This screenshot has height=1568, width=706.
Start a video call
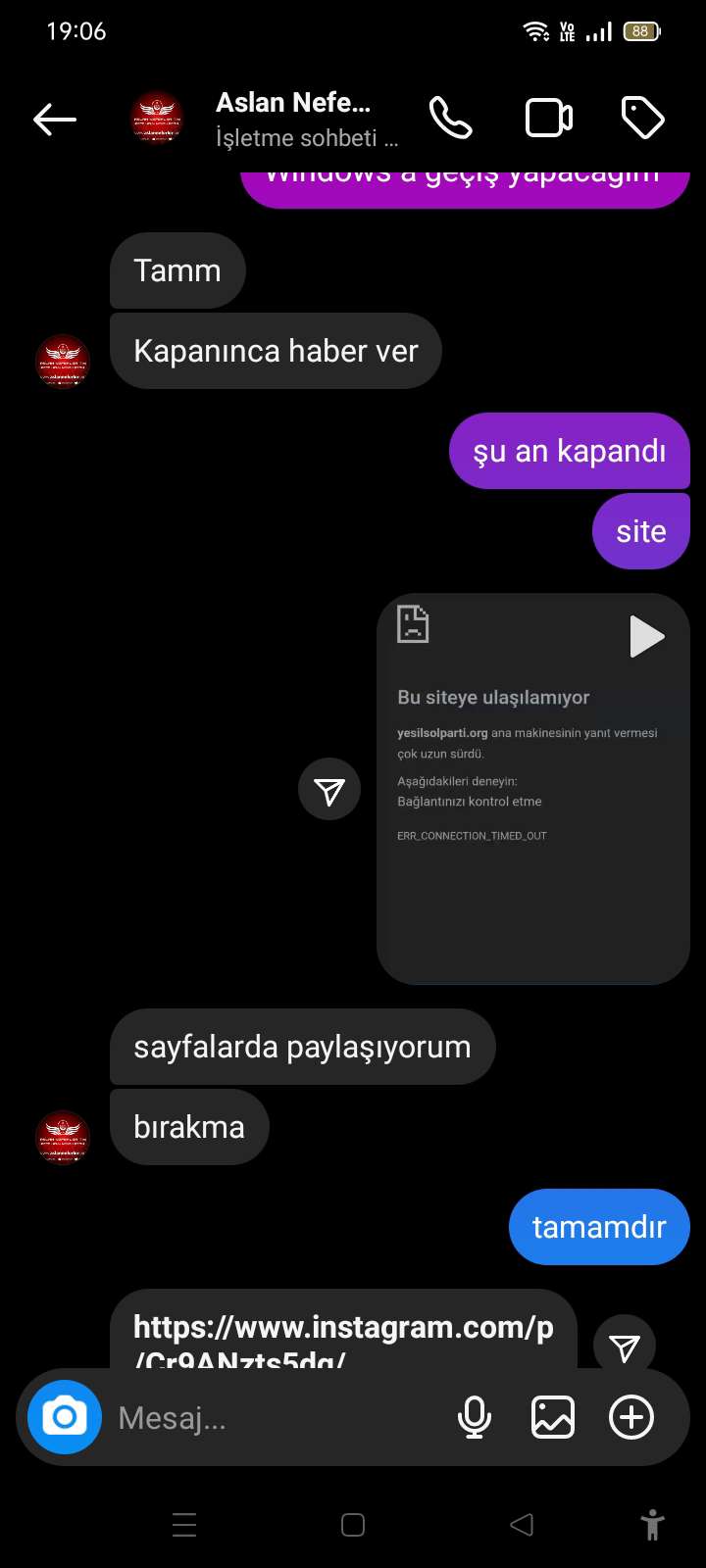[549, 120]
